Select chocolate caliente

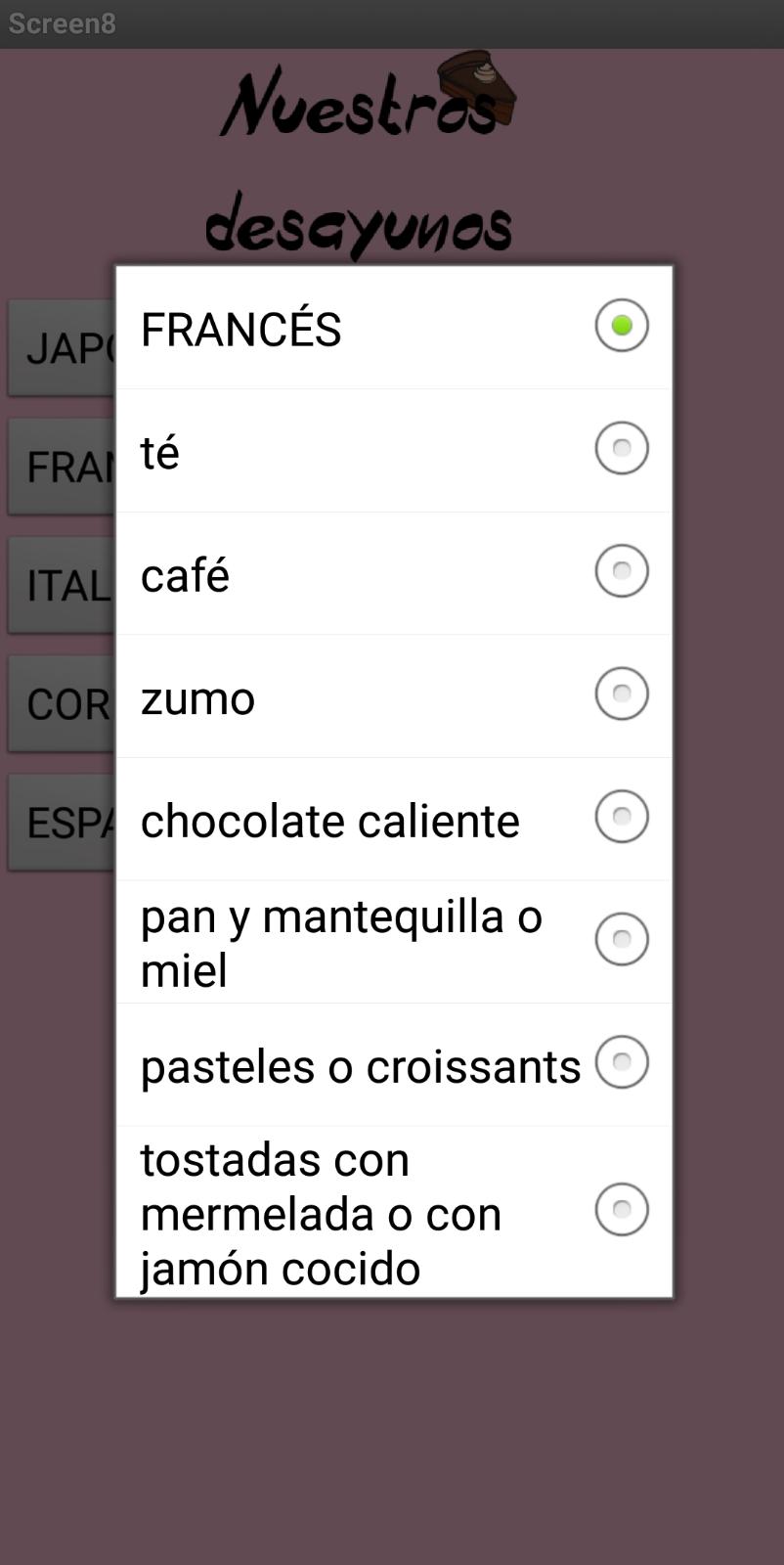(x=394, y=820)
